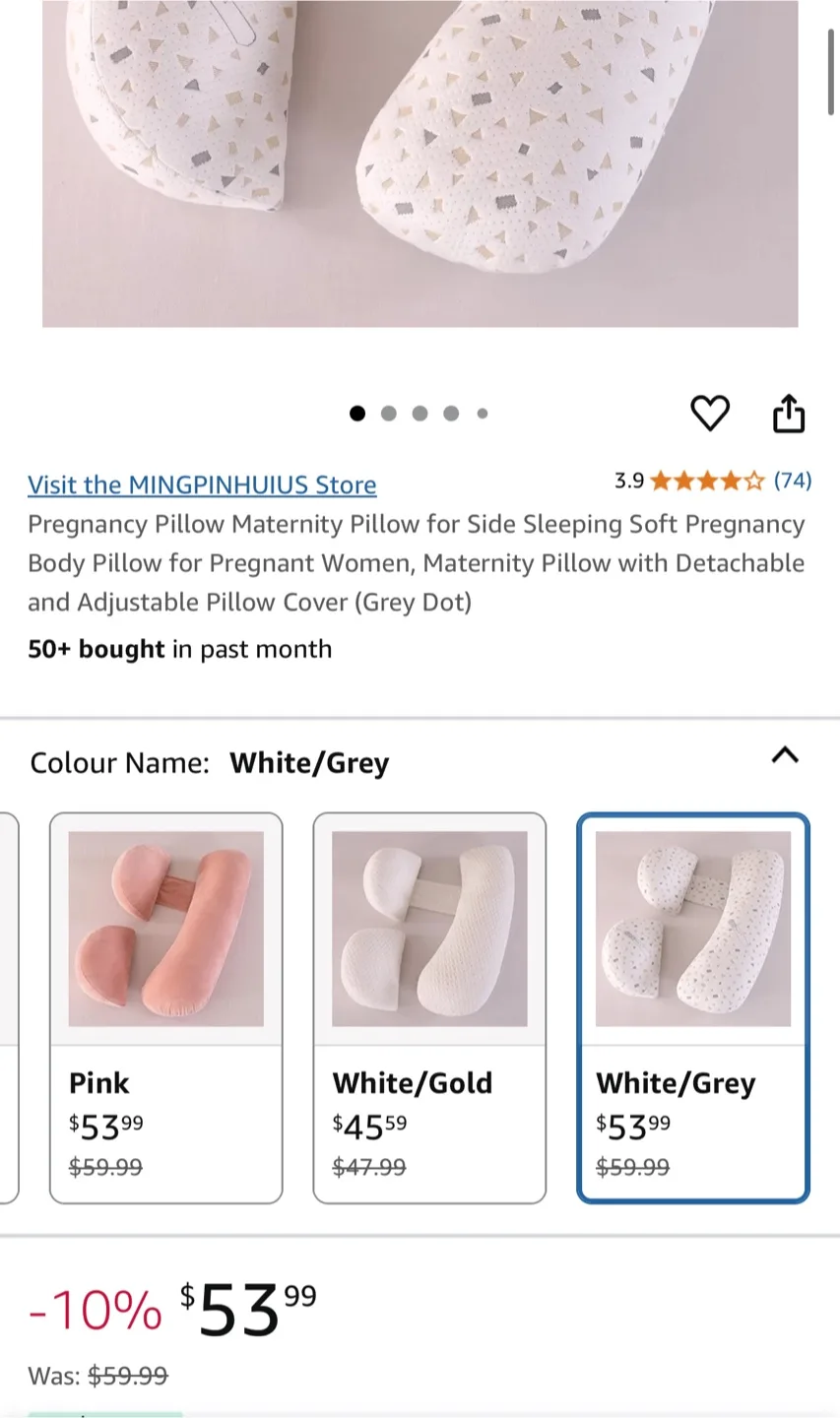Confirm the selected White/Grey colour option

(693, 1004)
